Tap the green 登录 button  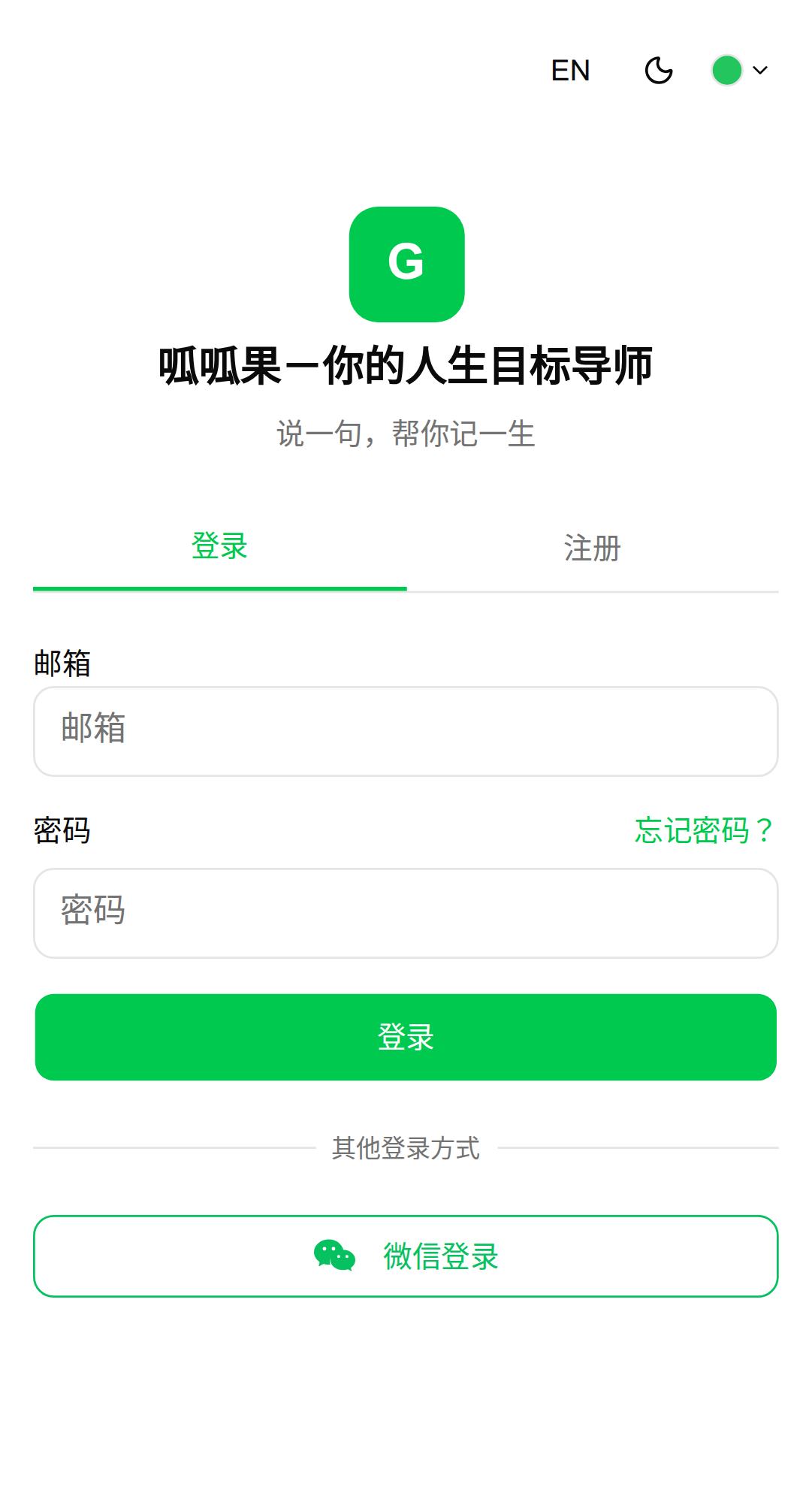tap(406, 1037)
